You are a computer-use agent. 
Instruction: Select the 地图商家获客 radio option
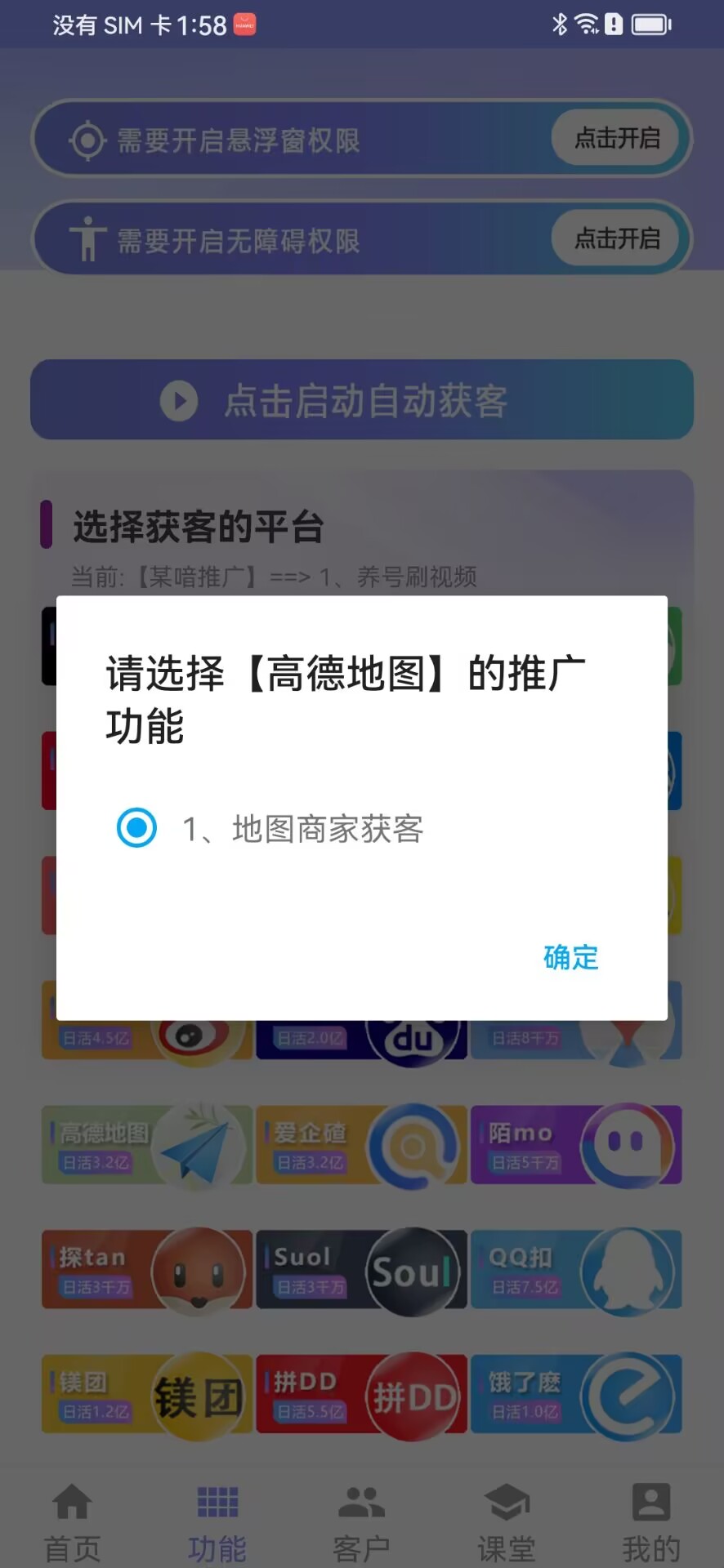click(137, 828)
